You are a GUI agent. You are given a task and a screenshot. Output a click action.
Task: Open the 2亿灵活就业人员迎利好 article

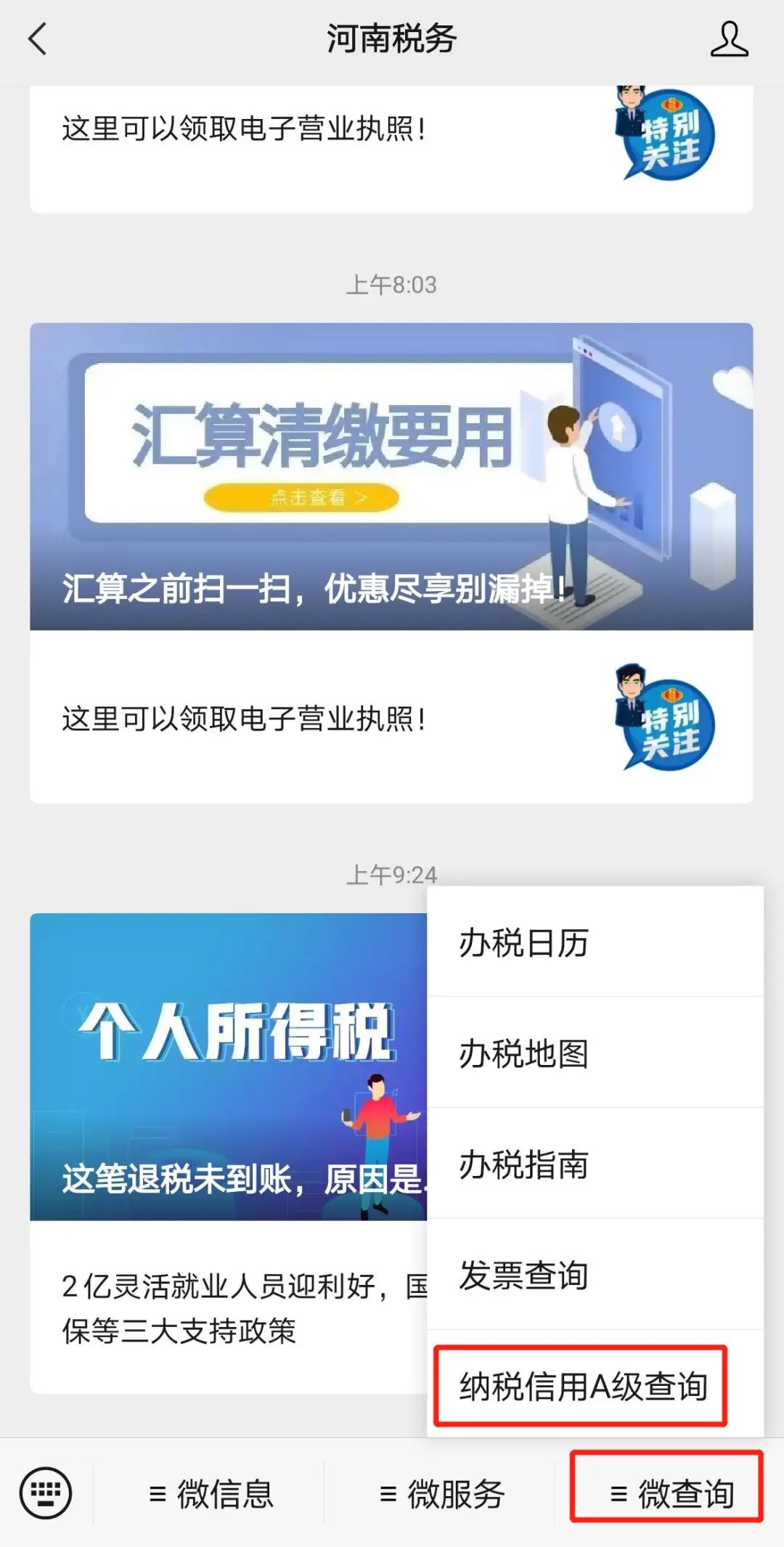tap(228, 1307)
